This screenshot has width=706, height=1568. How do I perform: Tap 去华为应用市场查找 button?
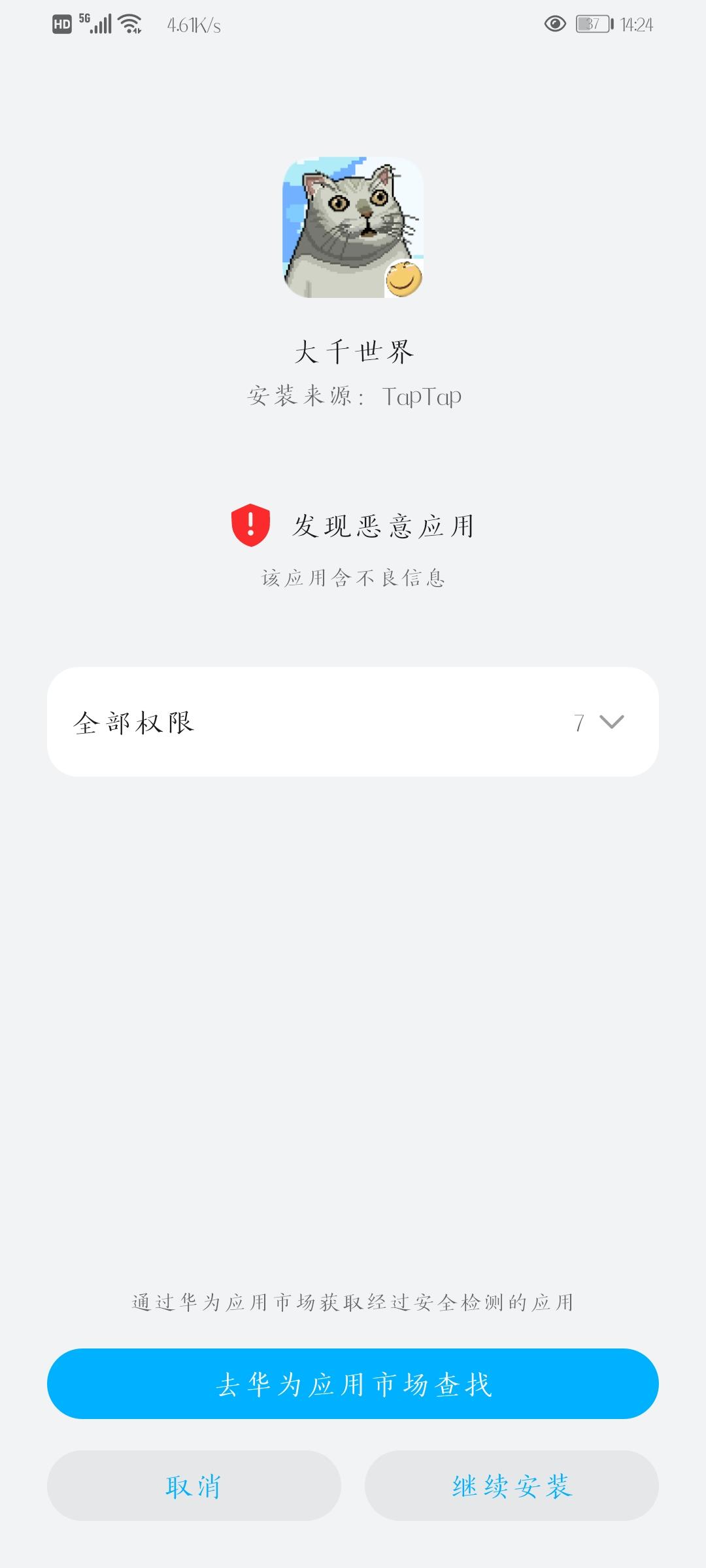pyautogui.click(x=353, y=1384)
